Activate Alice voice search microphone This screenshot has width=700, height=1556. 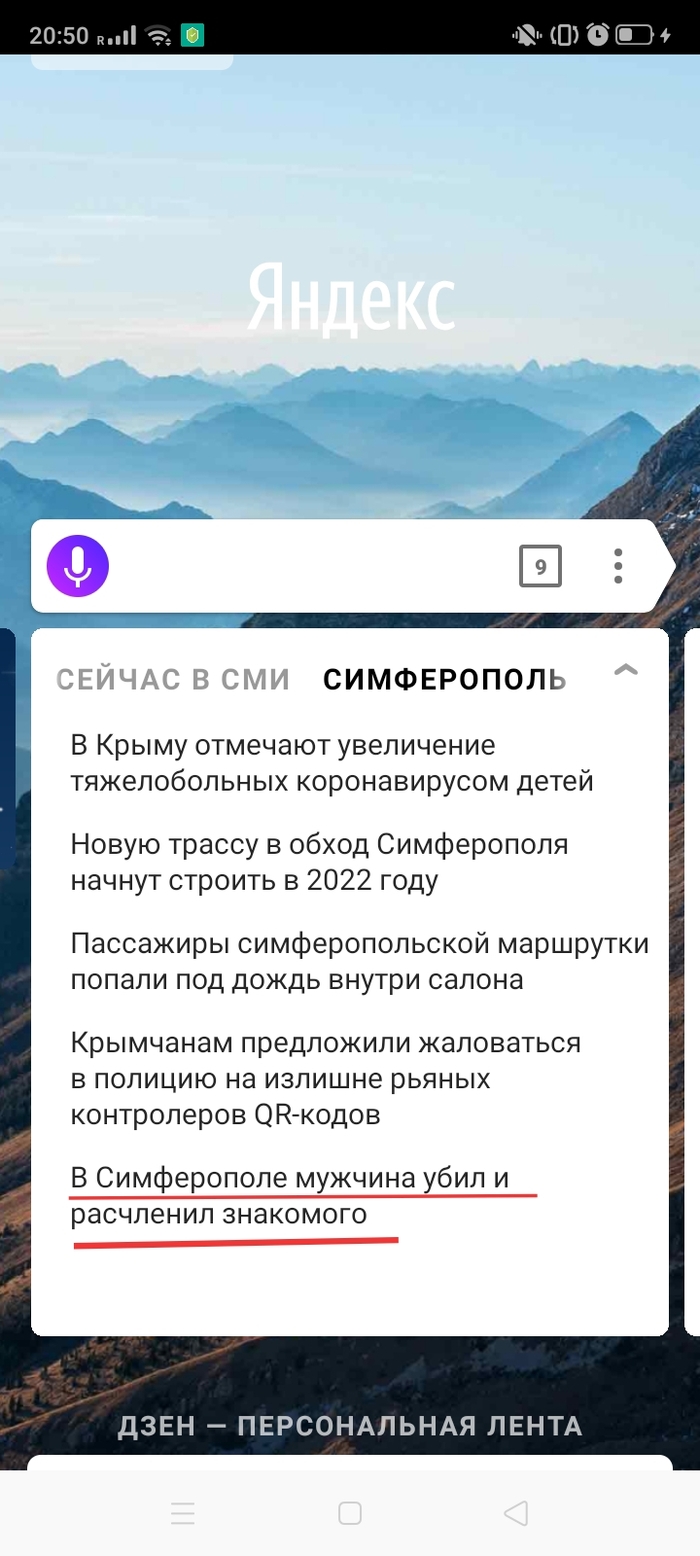tap(77, 566)
